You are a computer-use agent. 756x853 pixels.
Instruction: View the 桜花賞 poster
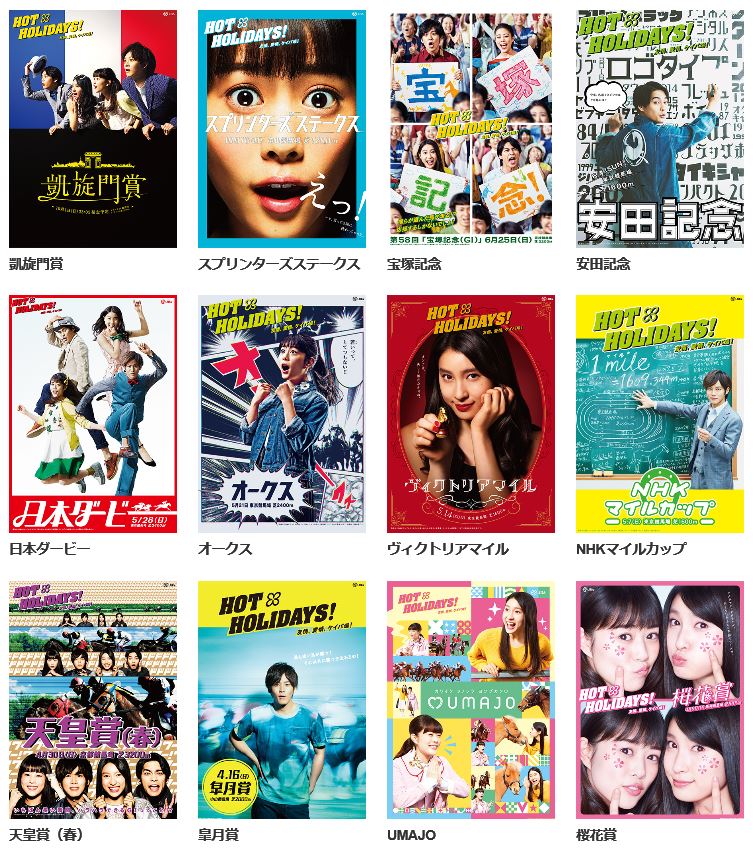pyautogui.click(x=660, y=699)
